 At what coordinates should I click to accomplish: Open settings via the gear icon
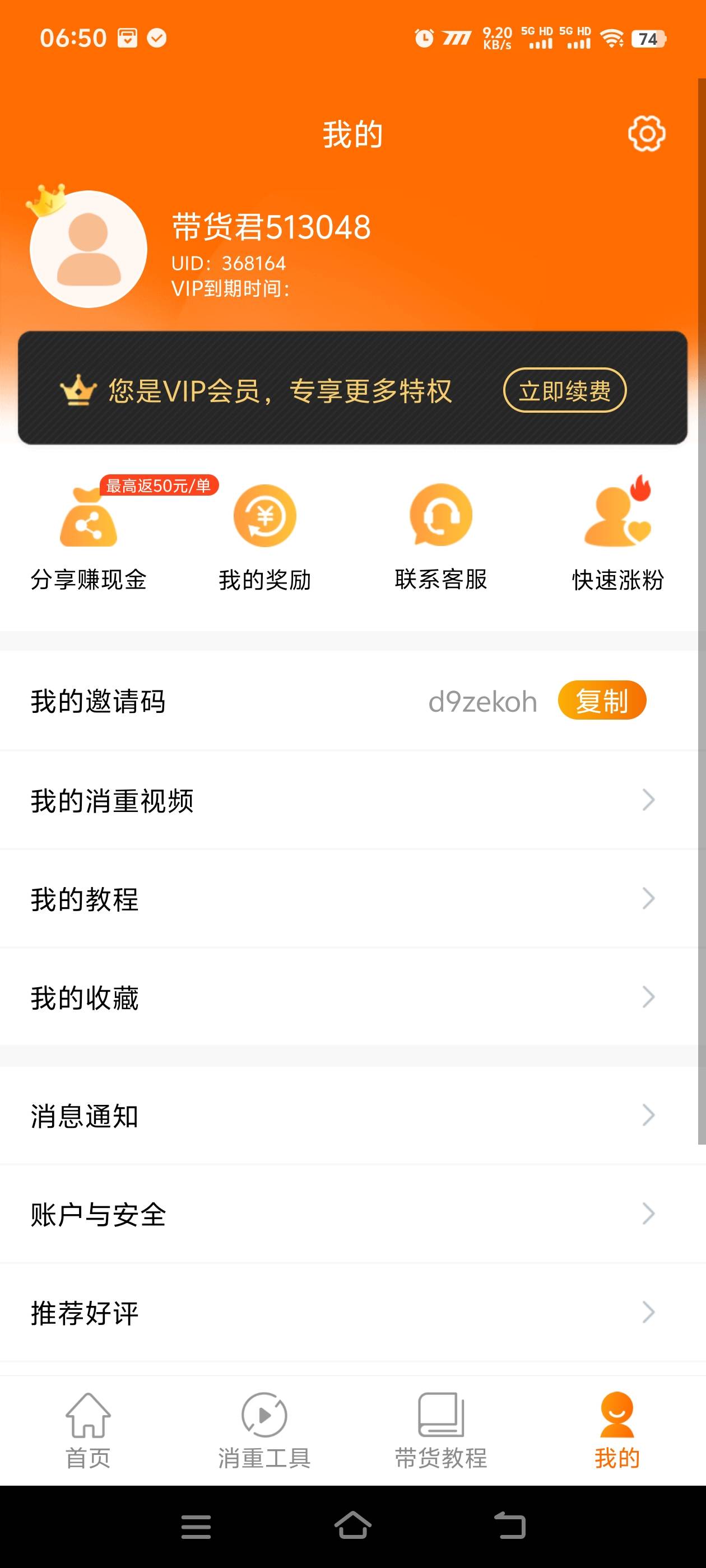646,134
